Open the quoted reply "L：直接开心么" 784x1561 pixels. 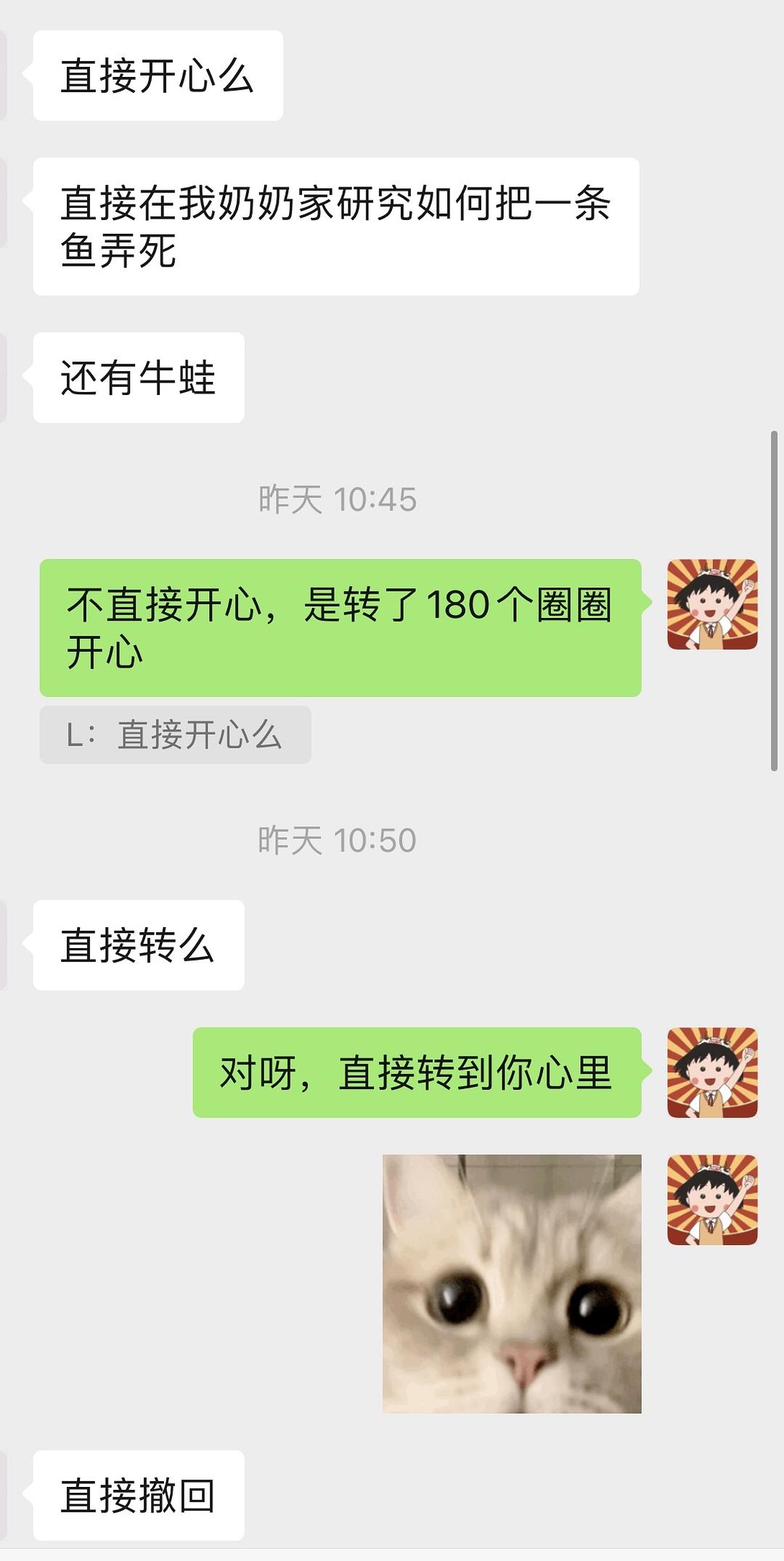coord(175,735)
